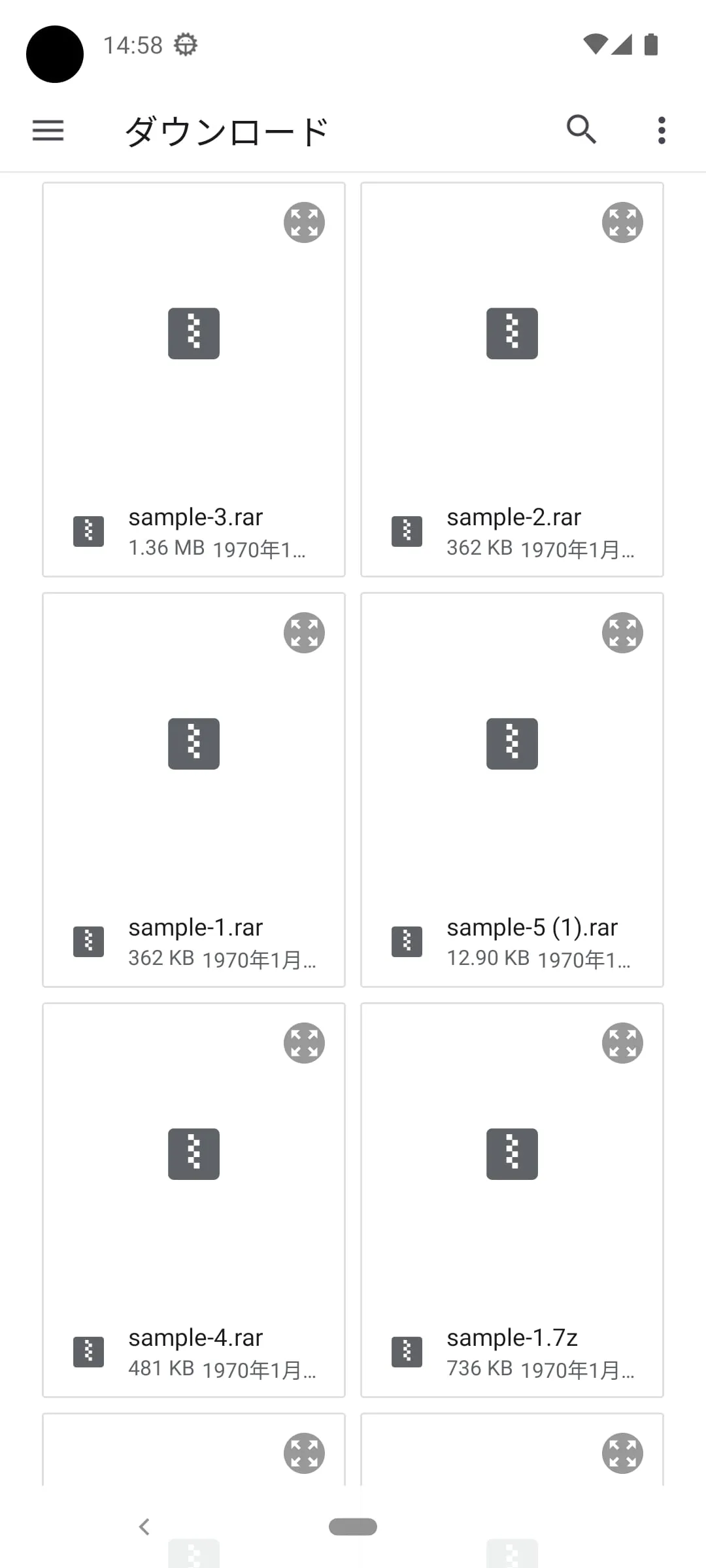706x1568 pixels.
Task: Select the sample-5 (1).rar file card
Action: coord(512,784)
